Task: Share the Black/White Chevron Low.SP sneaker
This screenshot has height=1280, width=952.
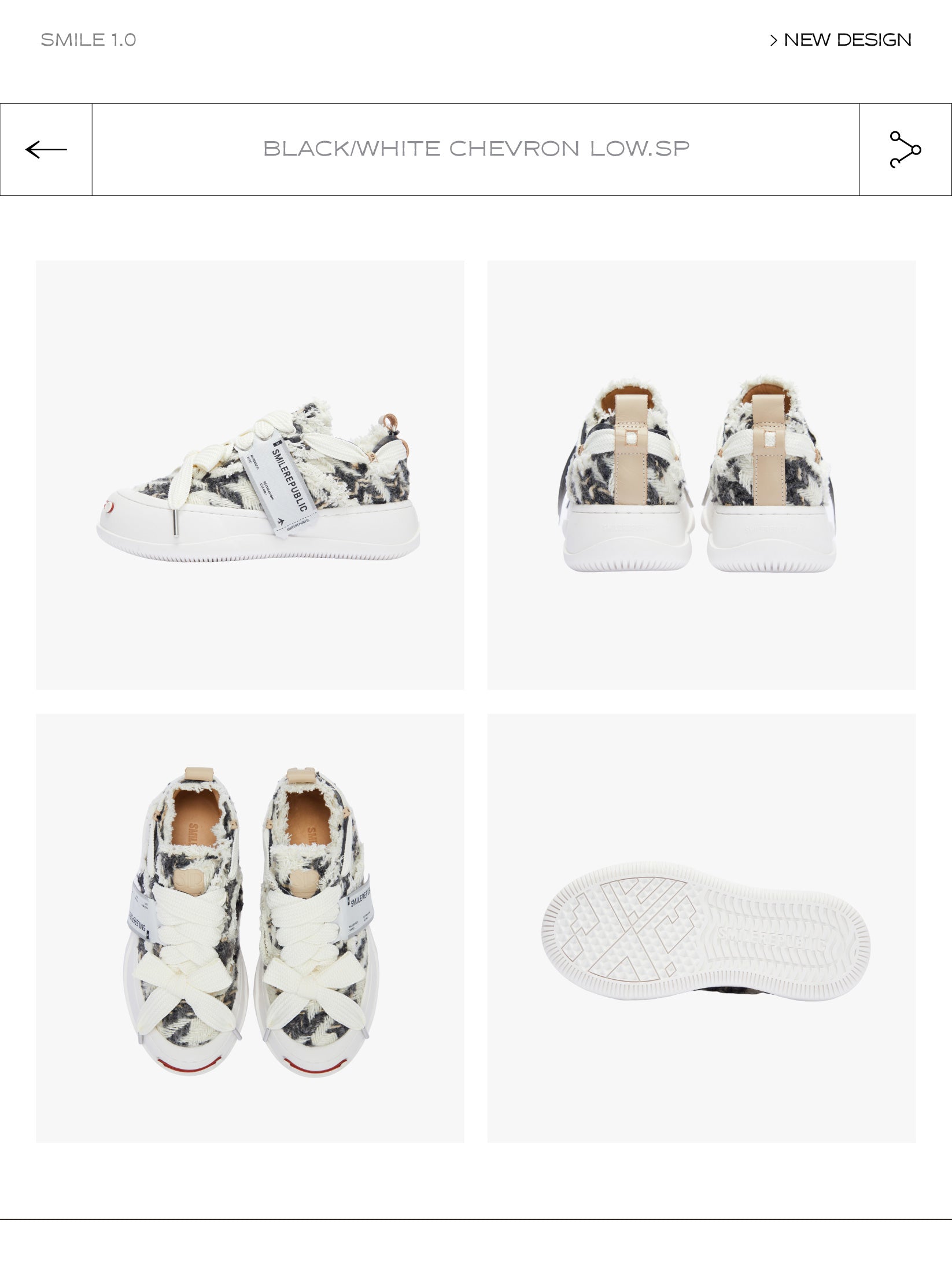Action: [905, 150]
